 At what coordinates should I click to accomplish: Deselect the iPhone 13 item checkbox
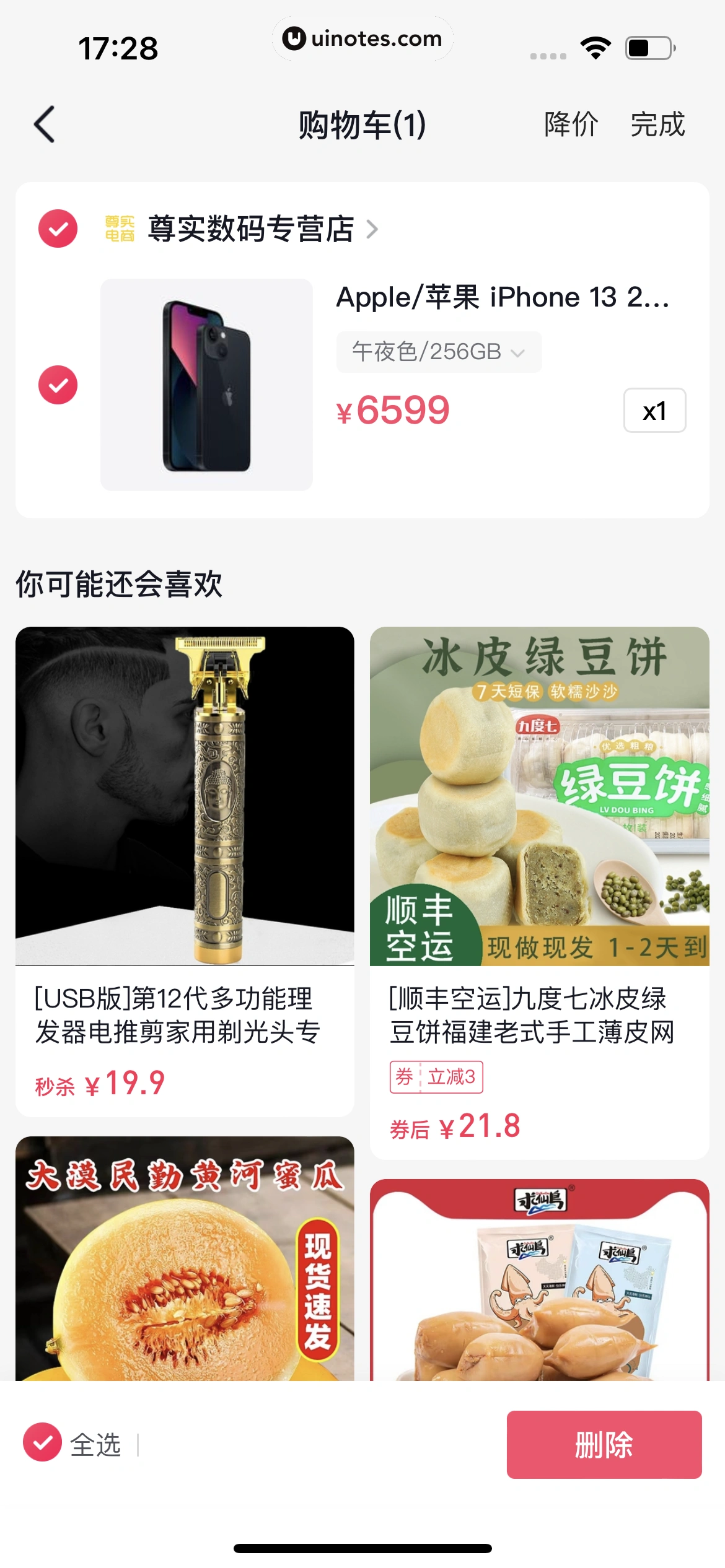[56, 384]
